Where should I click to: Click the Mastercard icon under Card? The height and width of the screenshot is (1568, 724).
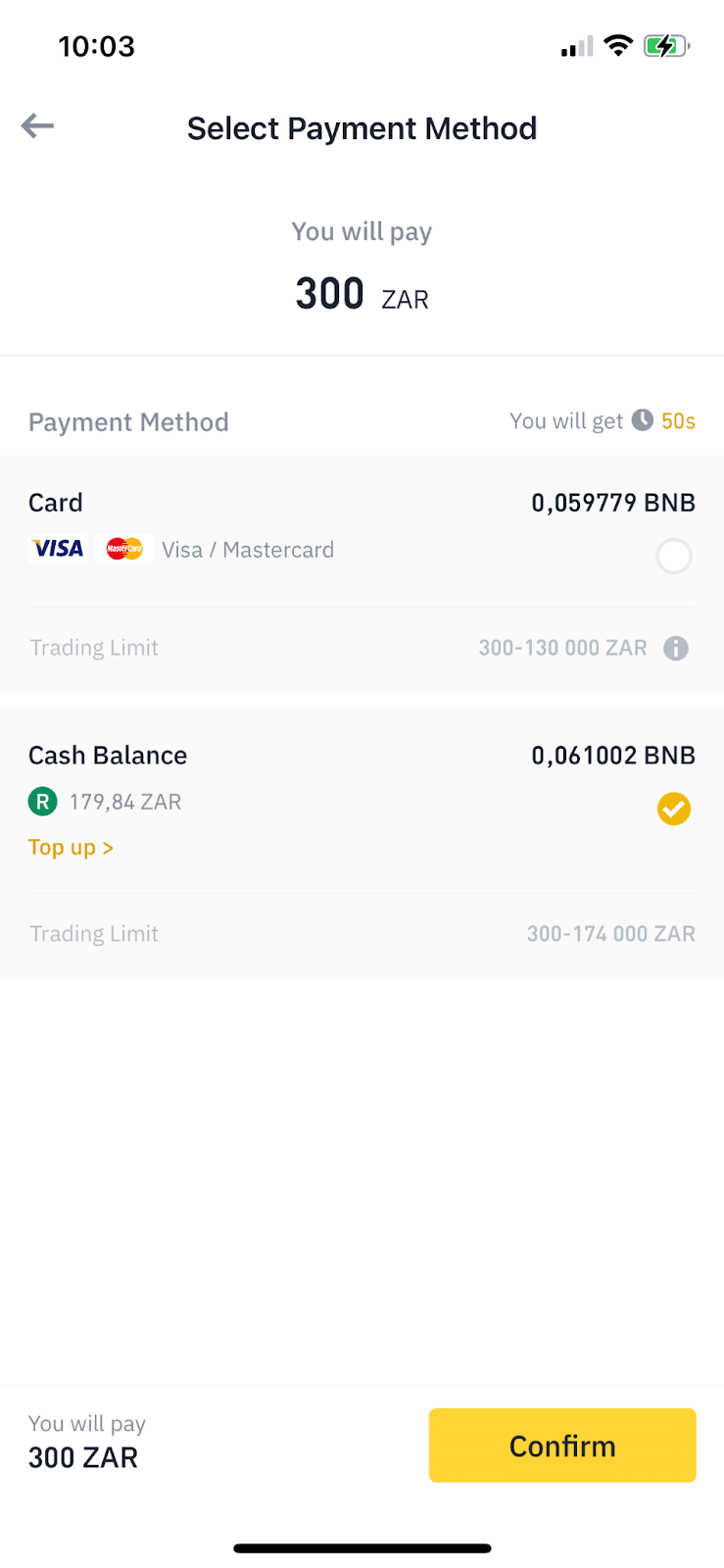123,548
